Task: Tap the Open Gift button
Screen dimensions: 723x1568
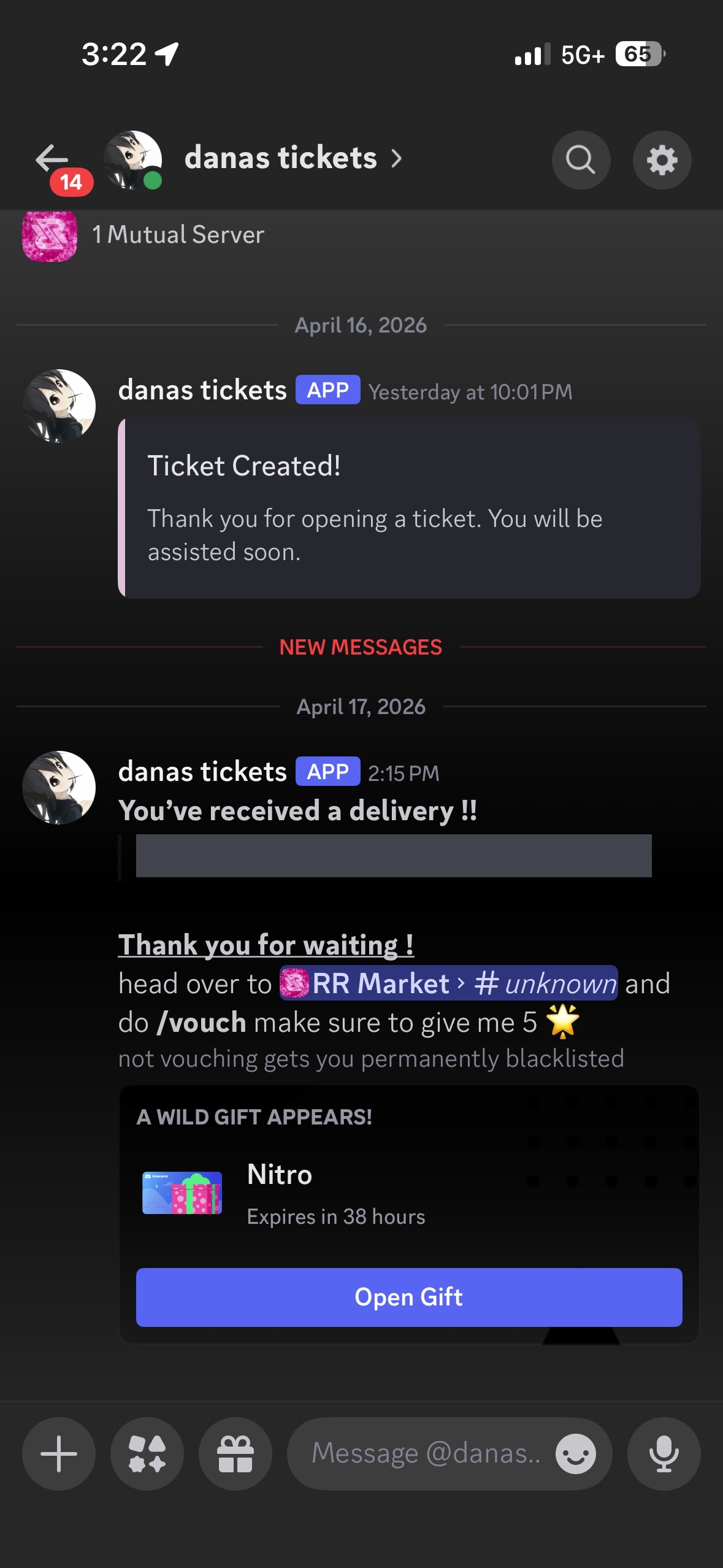Action: [x=408, y=1297]
